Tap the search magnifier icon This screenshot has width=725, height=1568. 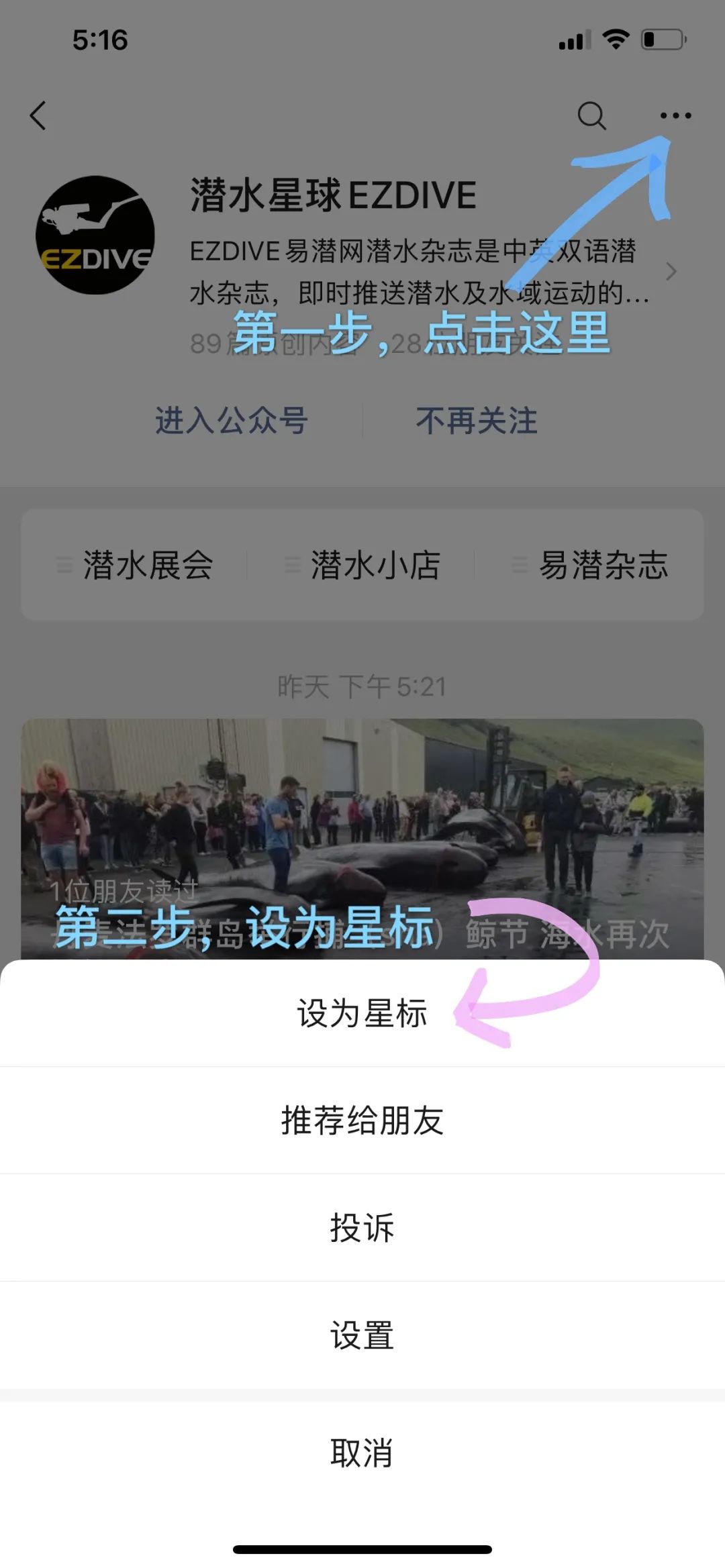(x=591, y=115)
